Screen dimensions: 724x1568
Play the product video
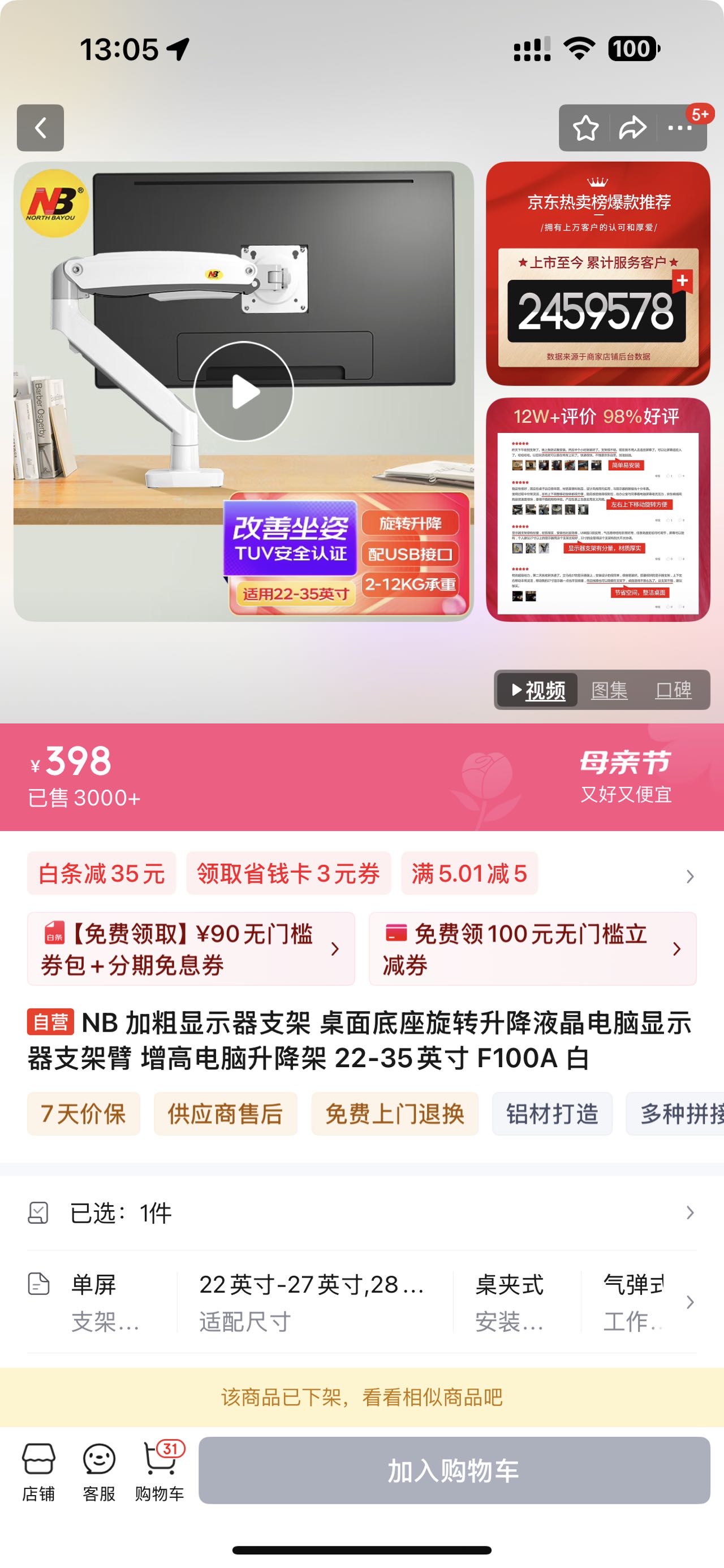click(244, 391)
